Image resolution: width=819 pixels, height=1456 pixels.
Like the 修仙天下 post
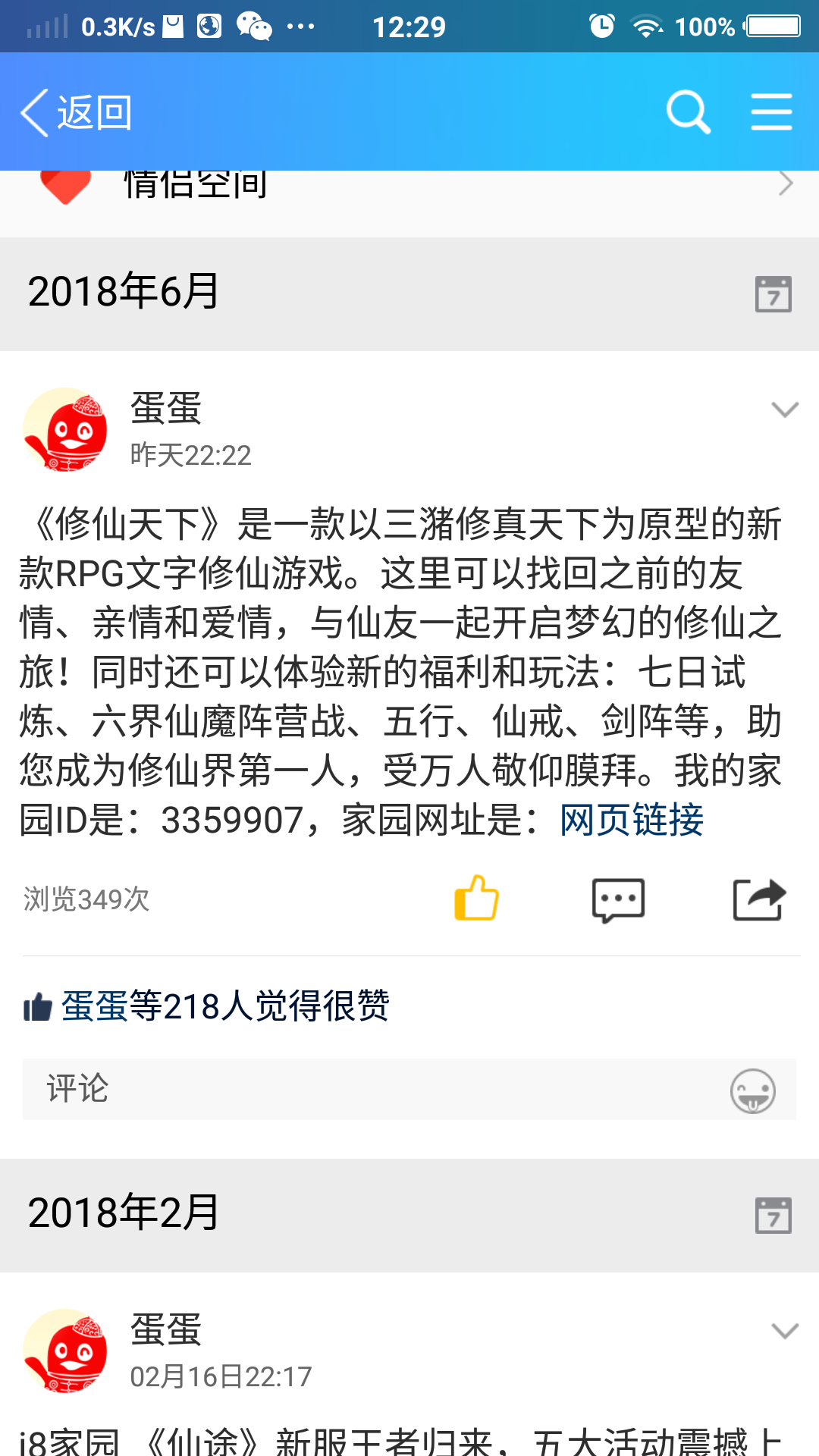pos(476,899)
